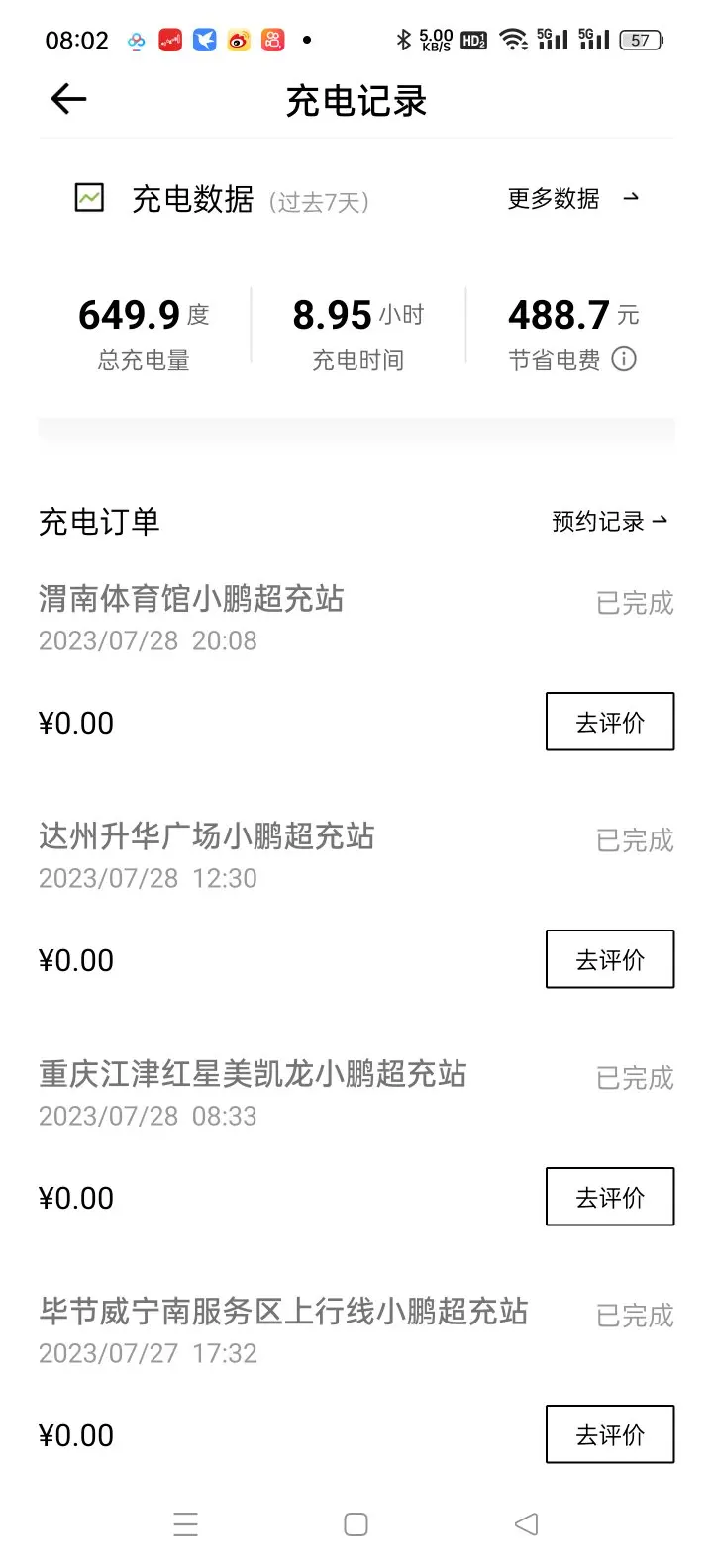Select 去评价 for 毕节威宁南服务区上行线 order
713x1568 pixels.
click(610, 1434)
